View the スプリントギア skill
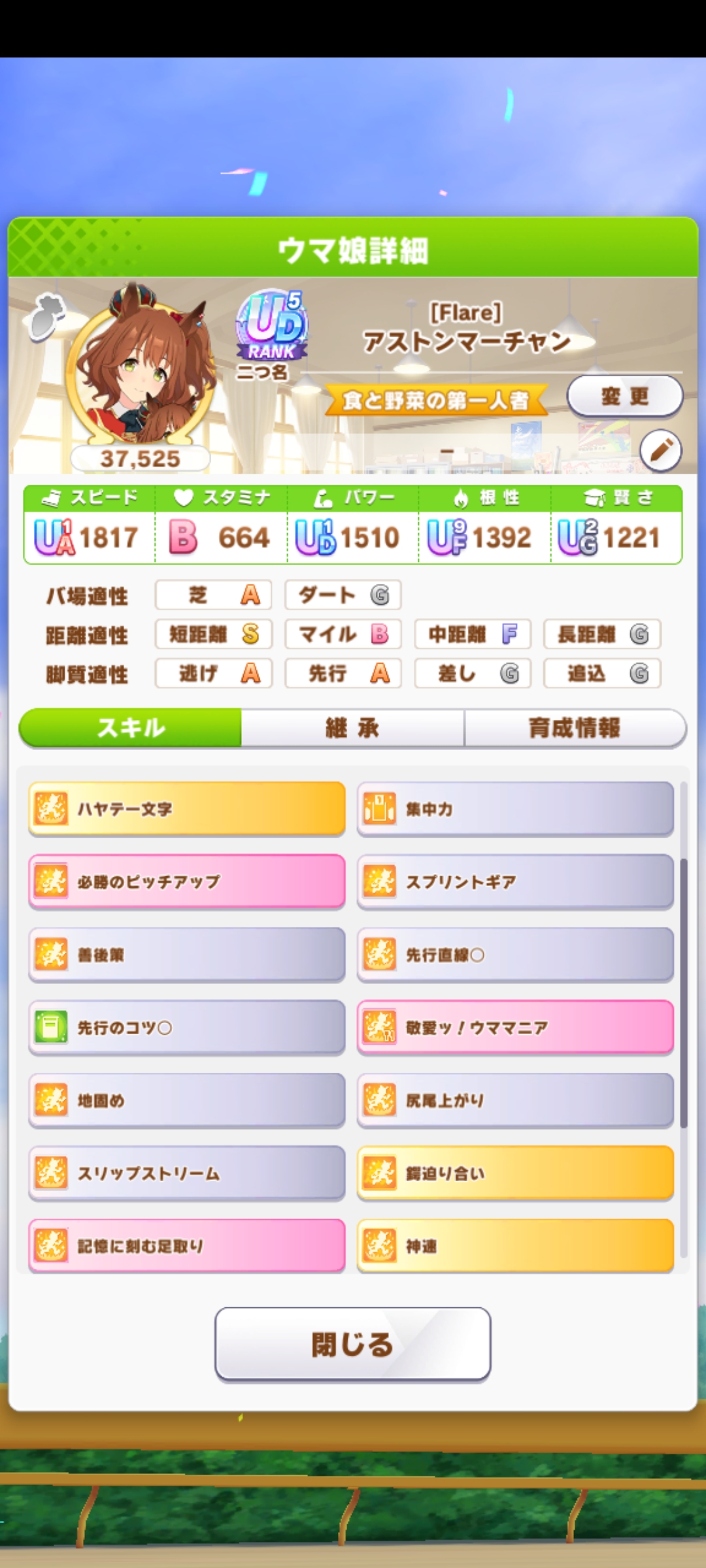Screen dimensions: 706x1568 coord(515,882)
